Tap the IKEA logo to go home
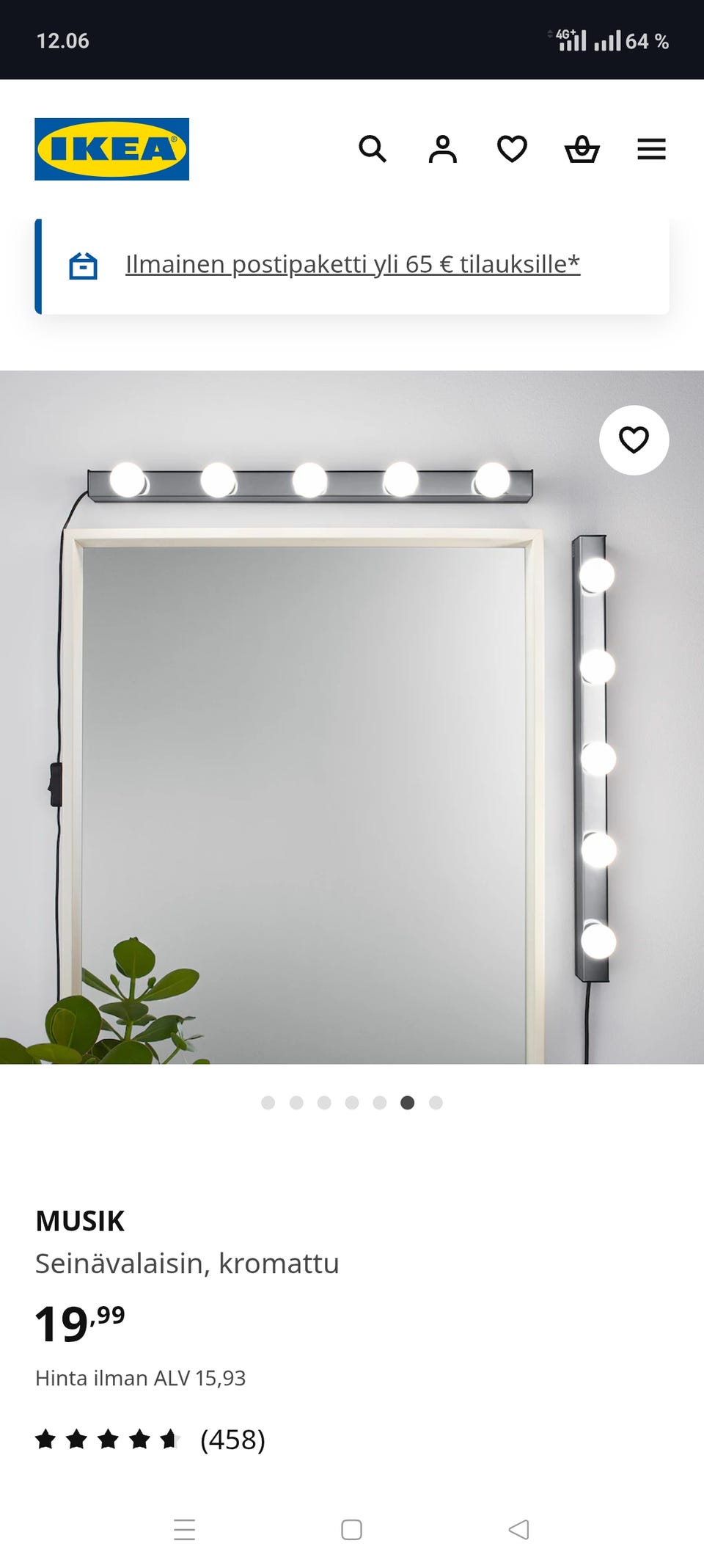This screenshot has height=1568, width=704. 111,149
